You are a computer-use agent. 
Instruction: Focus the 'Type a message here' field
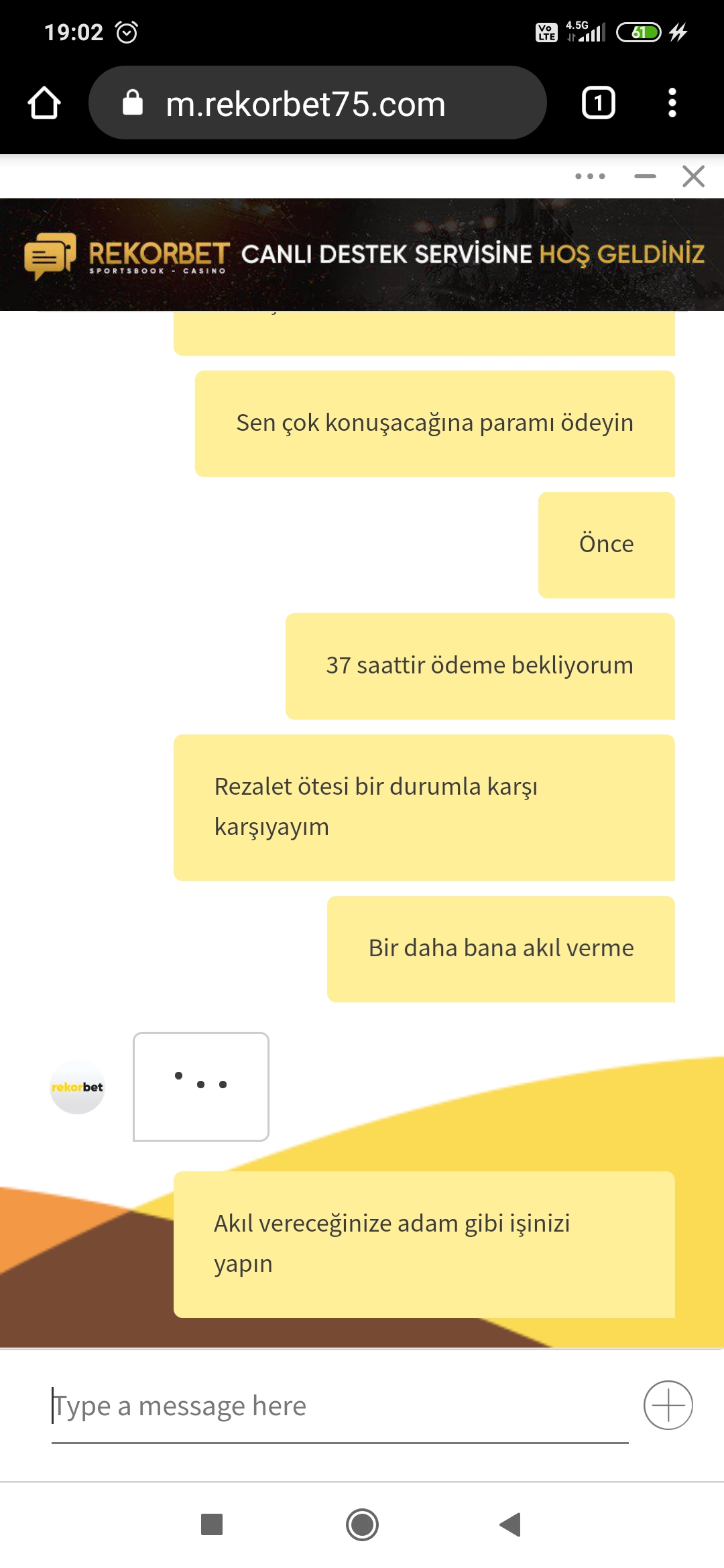coord(340,1406)
